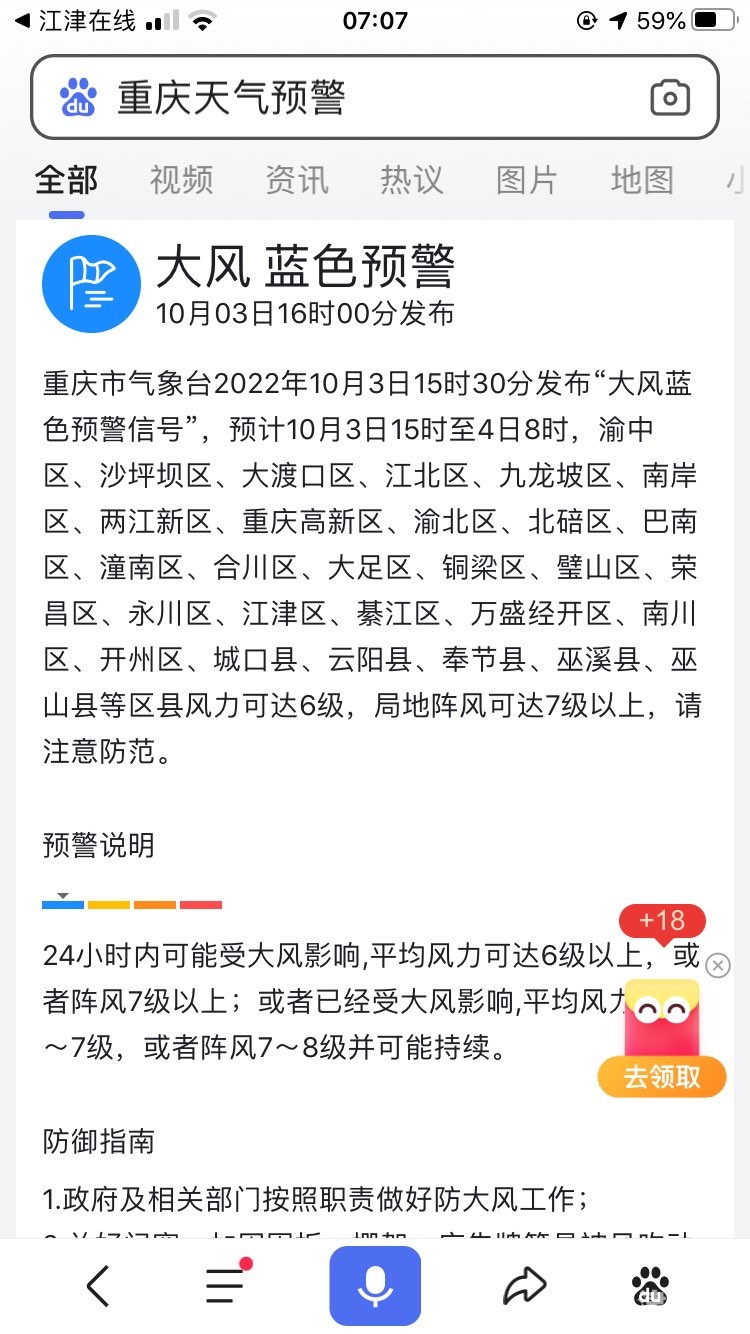Dismiss the floating red packet widget
The width and height of the screenshot is (750, 1334).
tap(718, 965)
